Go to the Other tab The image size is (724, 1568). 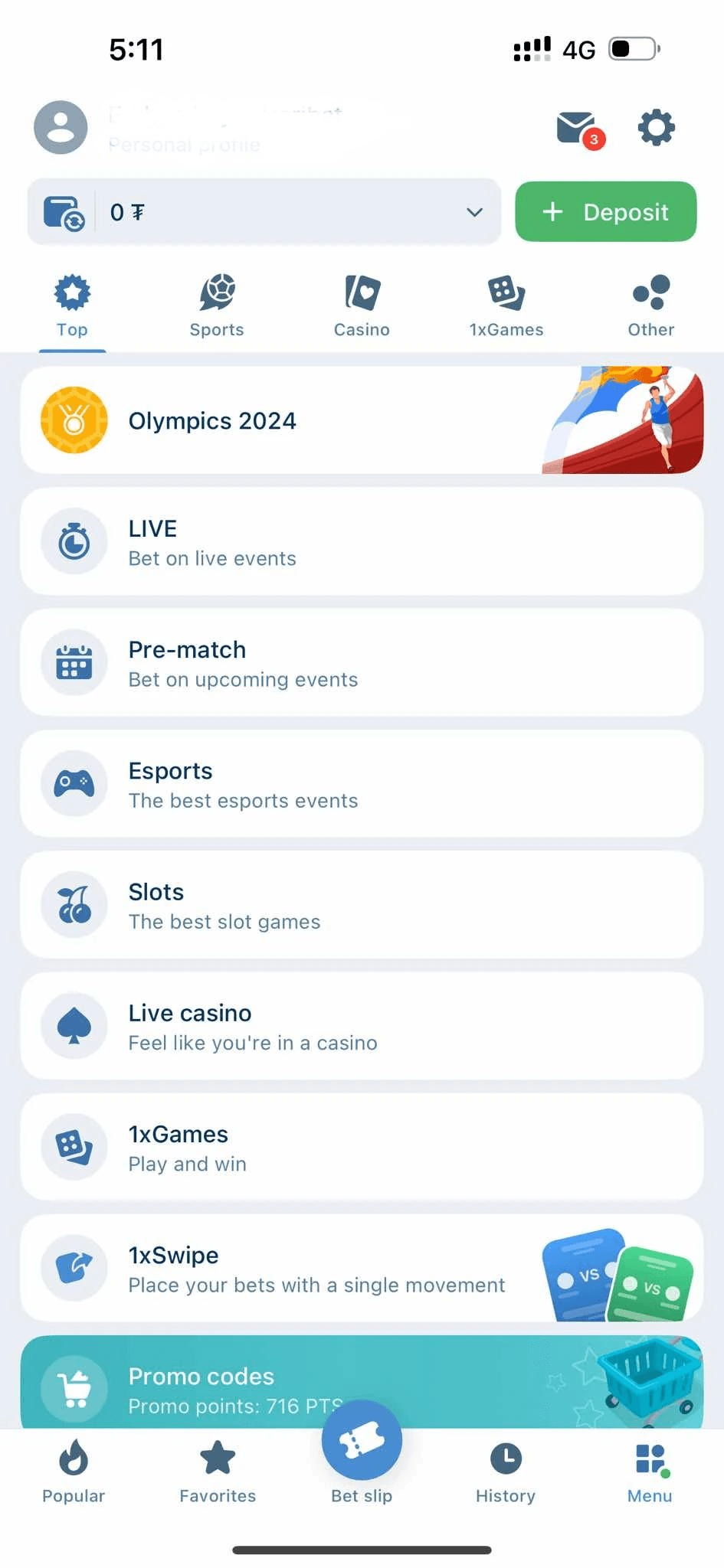coord(650,306)
